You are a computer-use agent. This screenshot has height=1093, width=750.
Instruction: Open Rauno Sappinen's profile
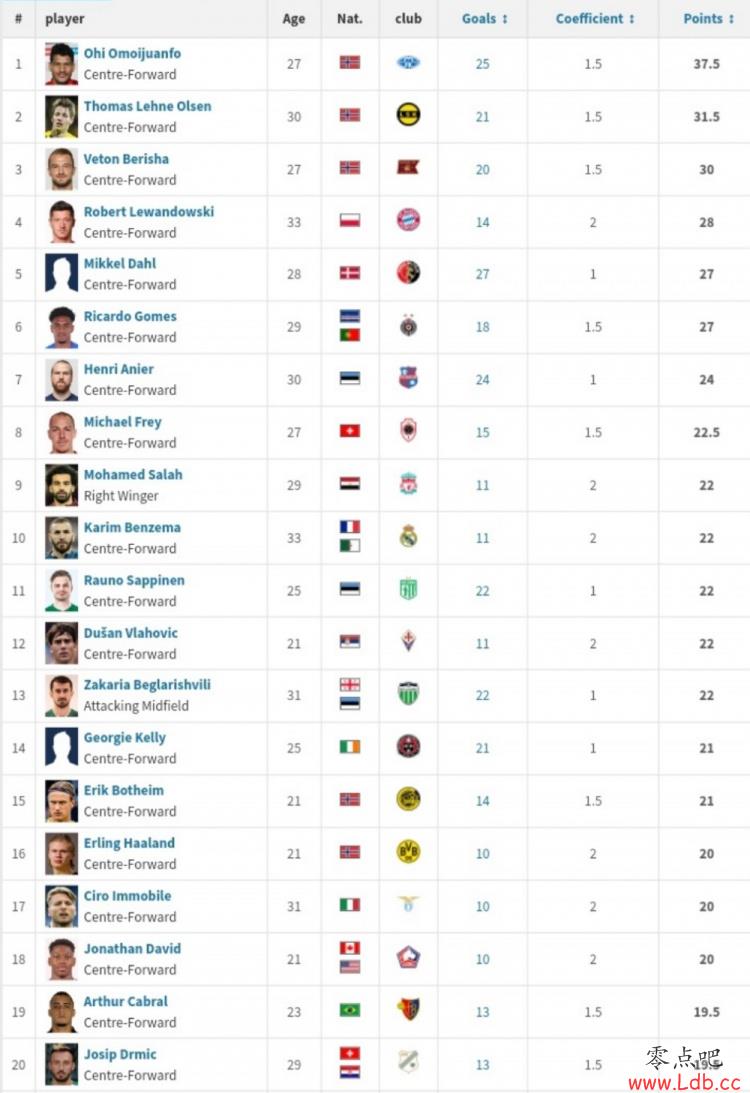(134, 580)
